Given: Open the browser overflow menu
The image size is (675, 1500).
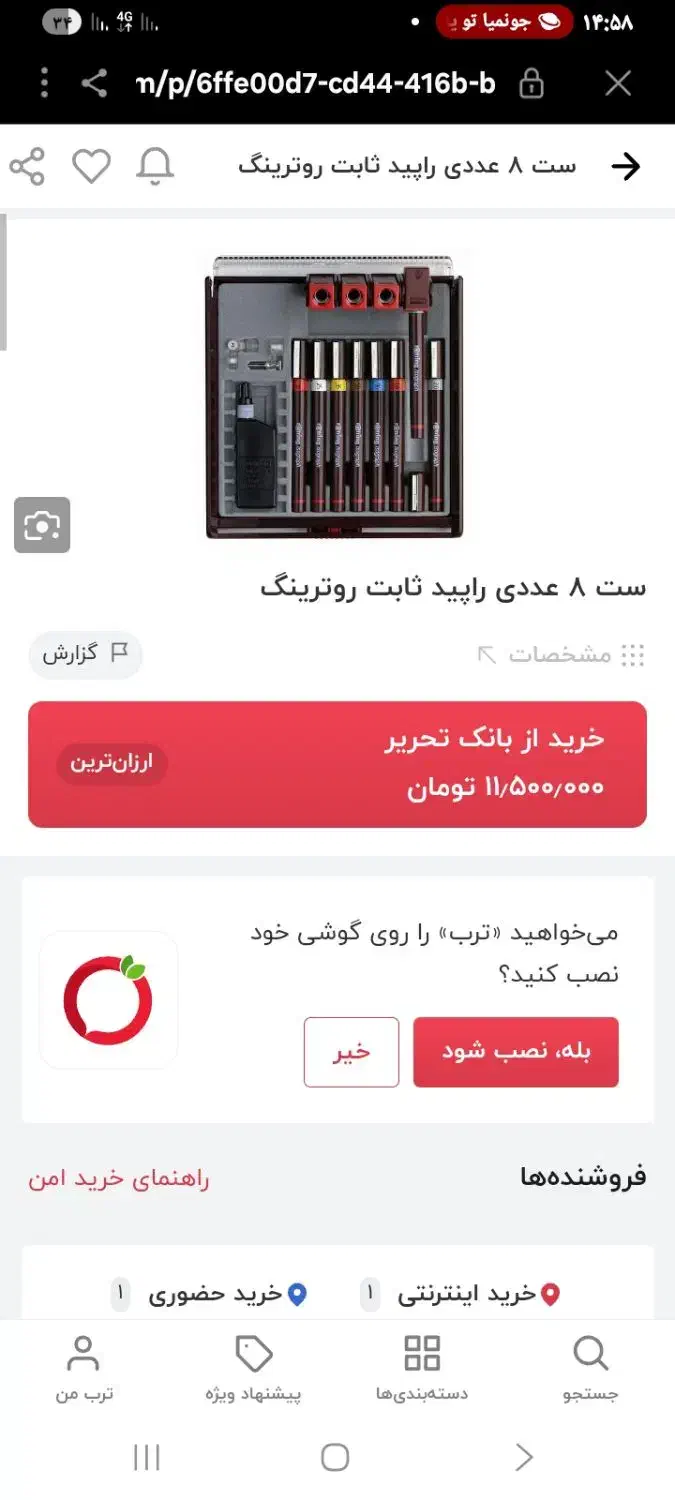Looking at the screenshot, I should 44,84.
